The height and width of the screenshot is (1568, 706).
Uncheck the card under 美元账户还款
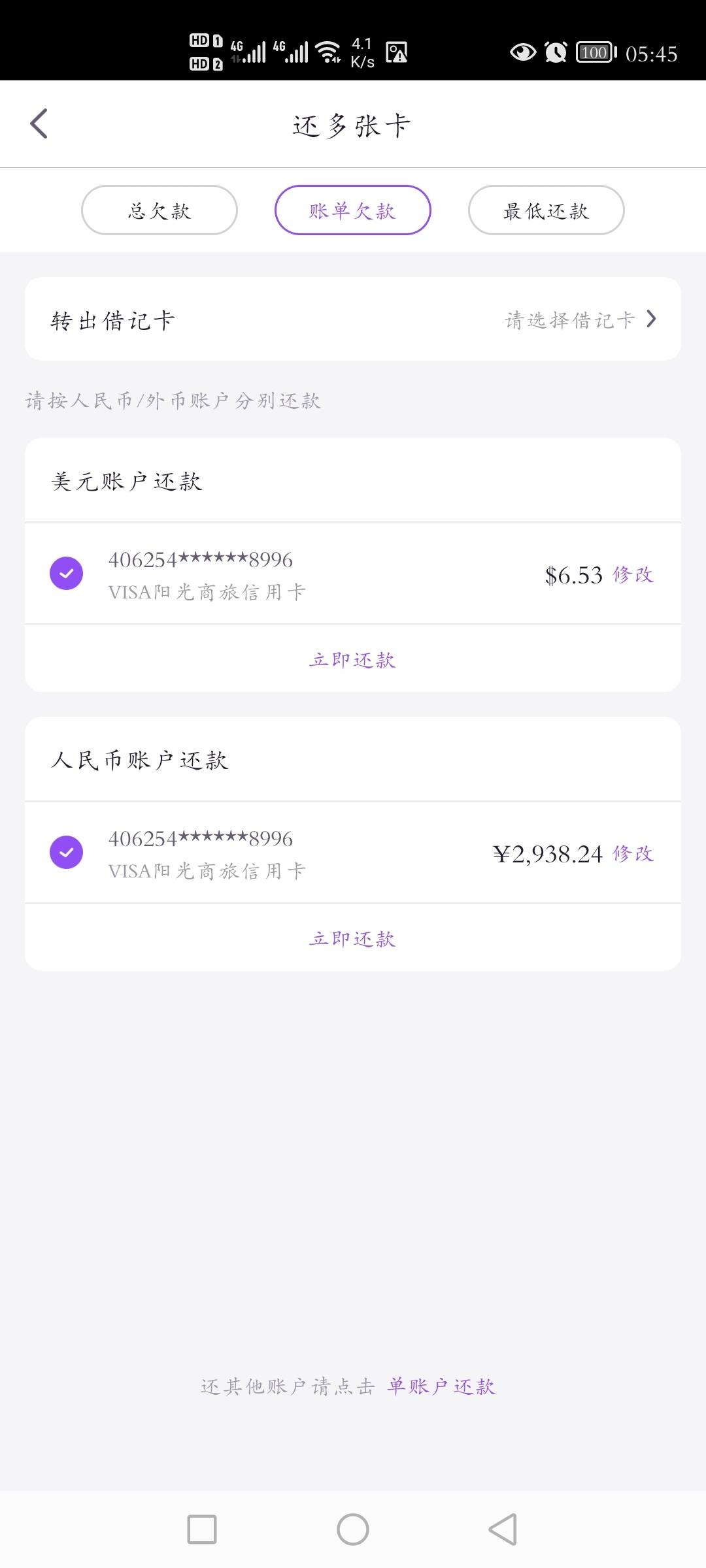[66, 574]
